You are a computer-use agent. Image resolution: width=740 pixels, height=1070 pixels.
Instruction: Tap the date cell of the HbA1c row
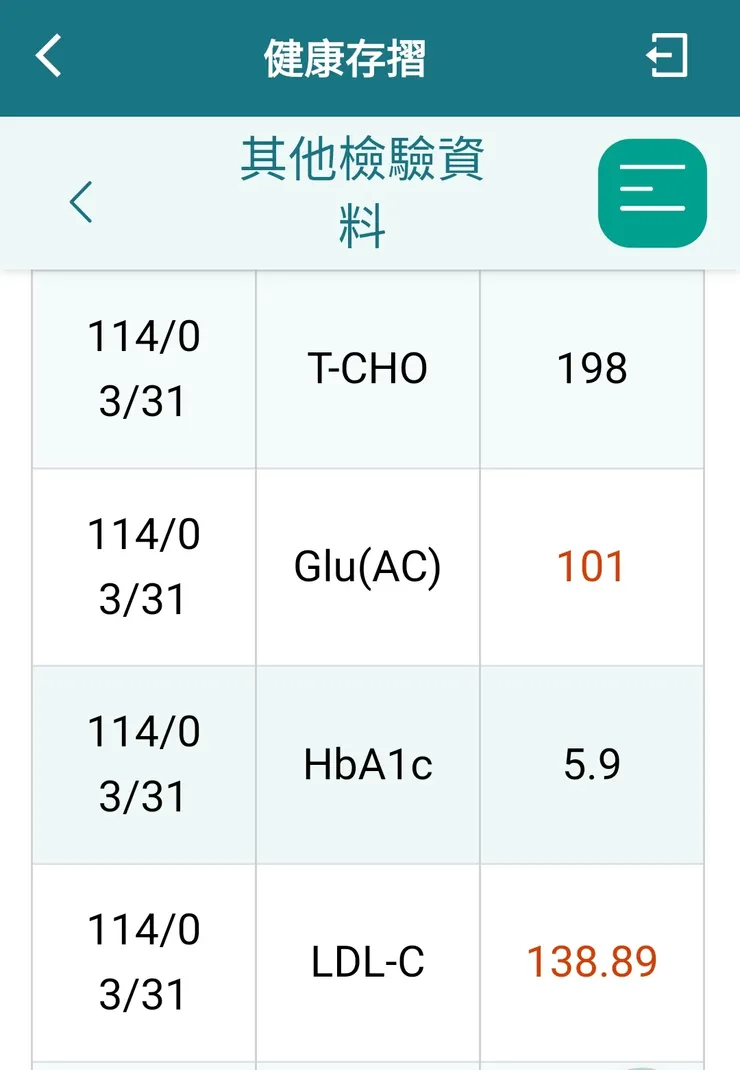pyautogui.click(x=143, y=764)
